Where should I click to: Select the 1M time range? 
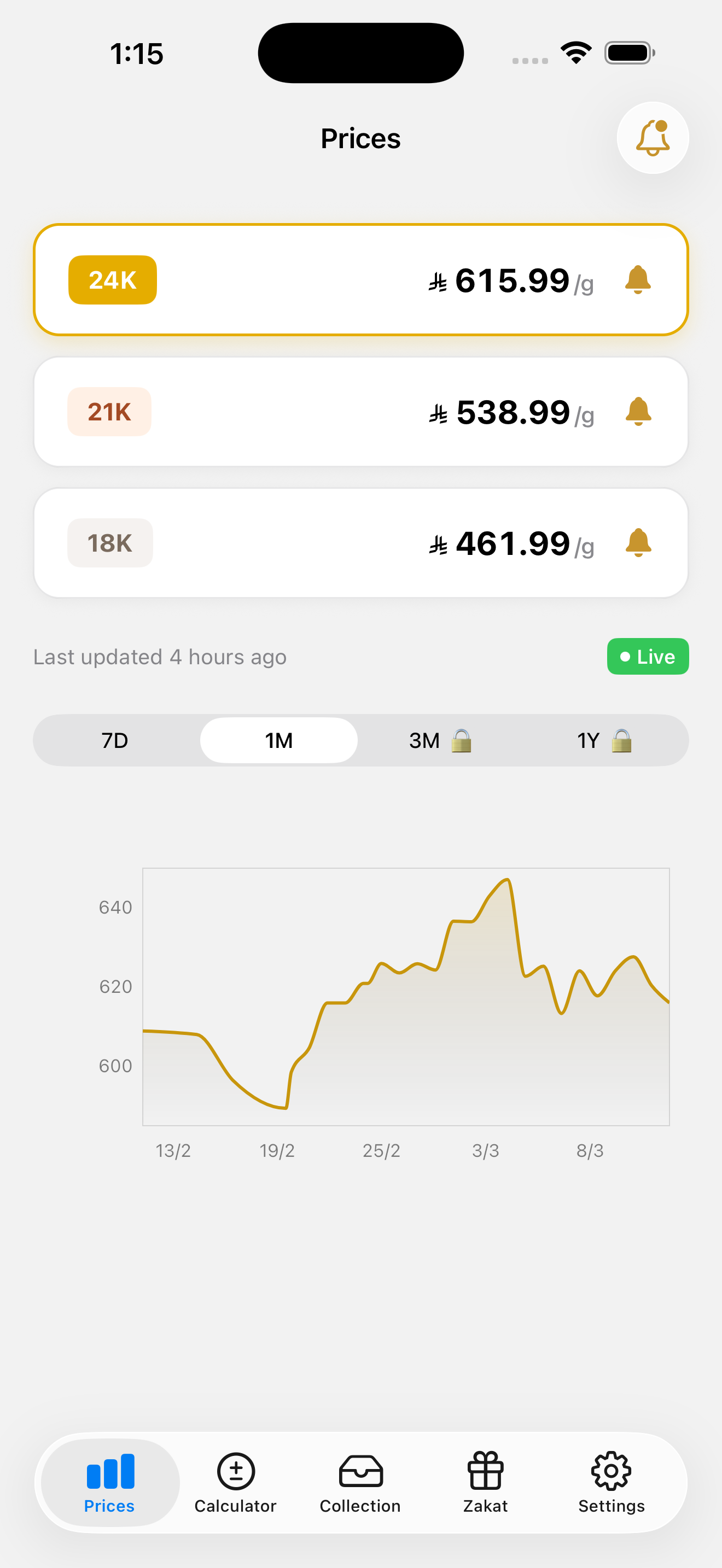278,740
